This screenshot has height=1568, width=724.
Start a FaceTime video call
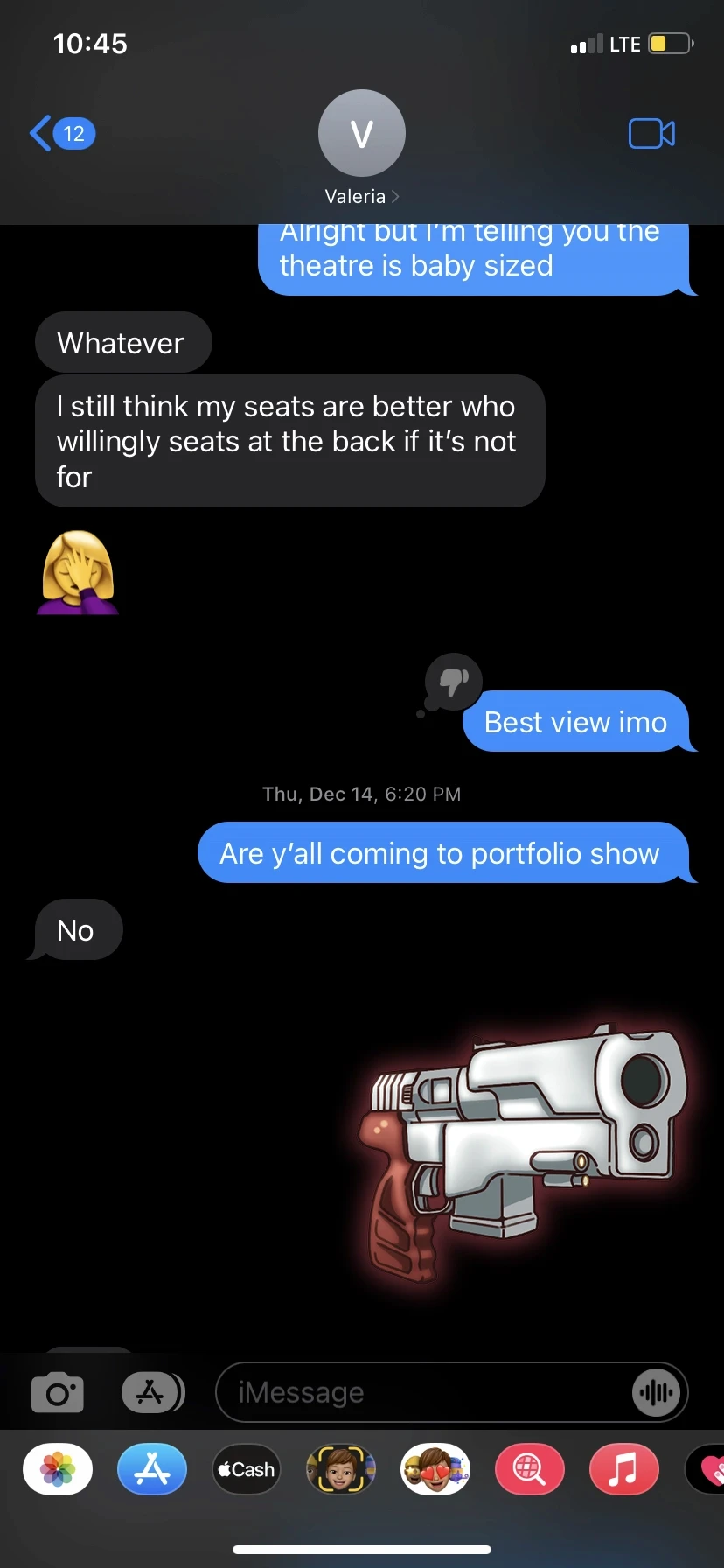point(651,134)
